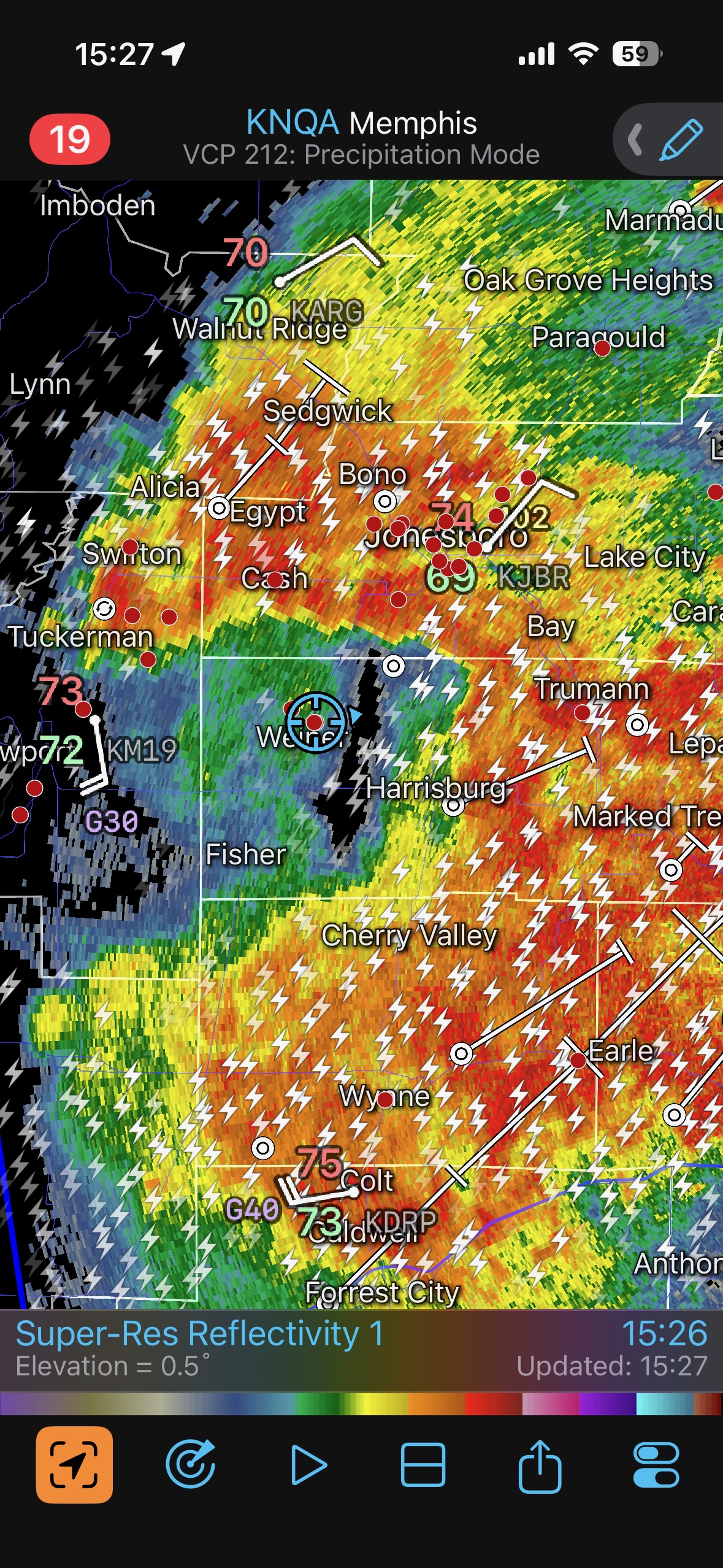Toggle the orange location tracking button
Viewport: 723px width, 1568px height.
click(x=74, y=1465)
